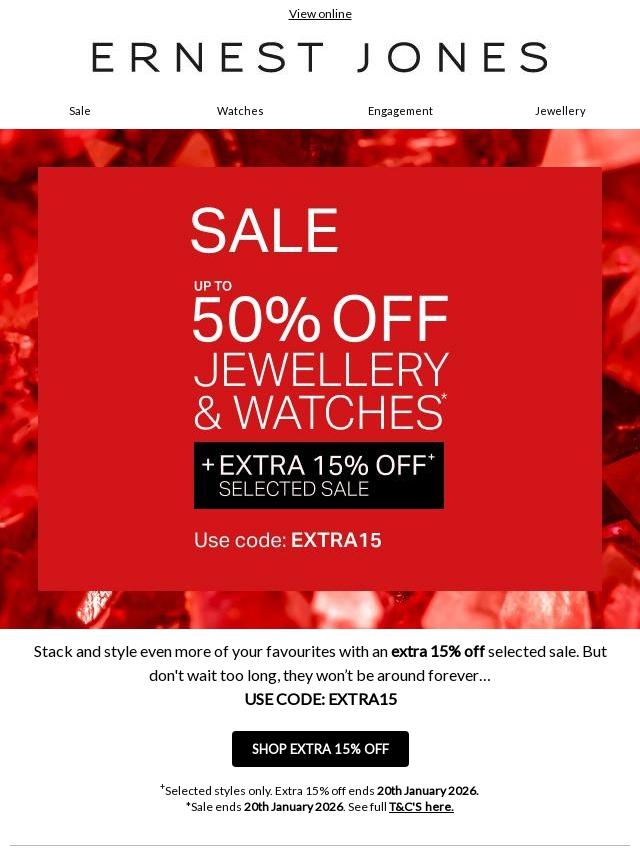This screenshot has width=640, height=854.
Task: Tap the Shop Extra 15% Off button
Action: click(x=320, y=748)
